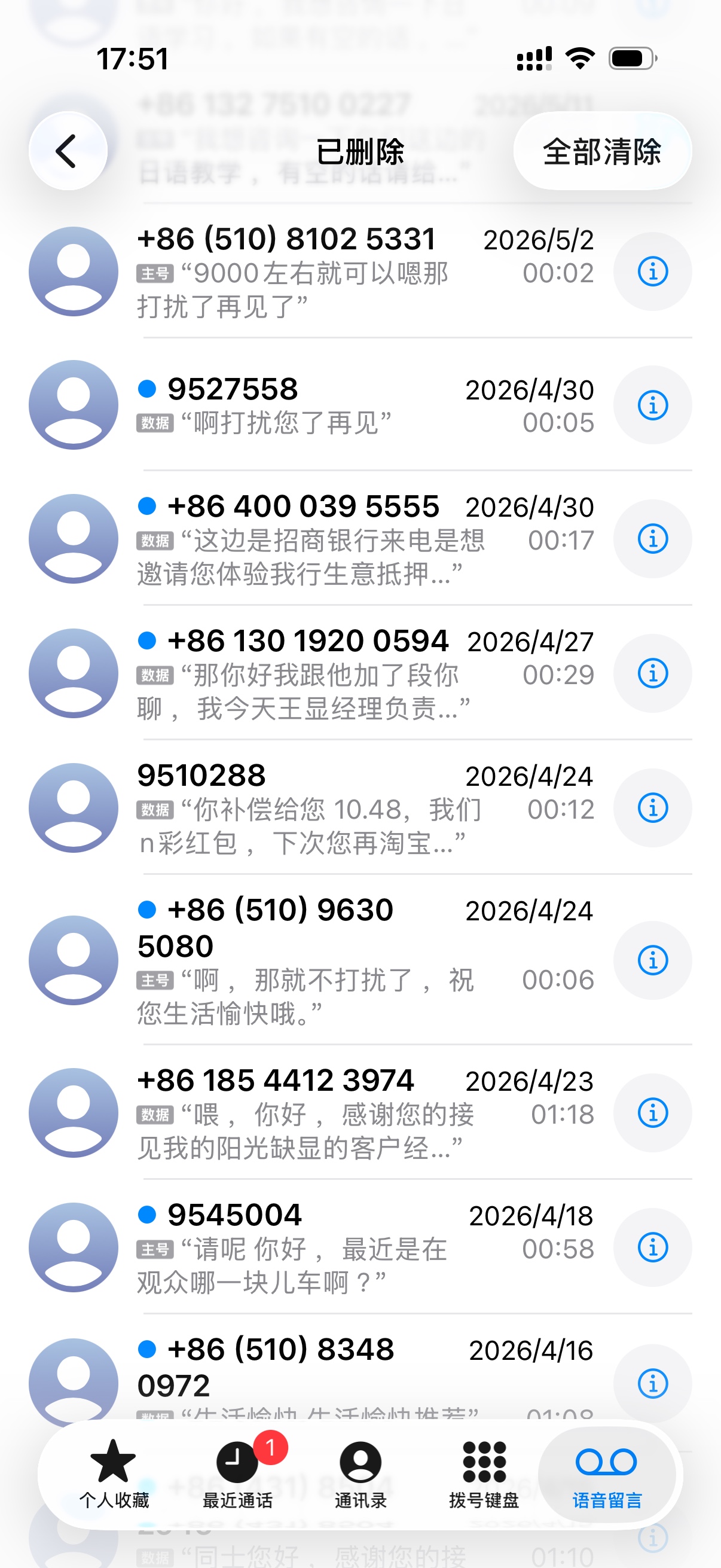721x1568 pixels.
Task: Show info for +86 130 1920 0594
Action: (652, 673)
